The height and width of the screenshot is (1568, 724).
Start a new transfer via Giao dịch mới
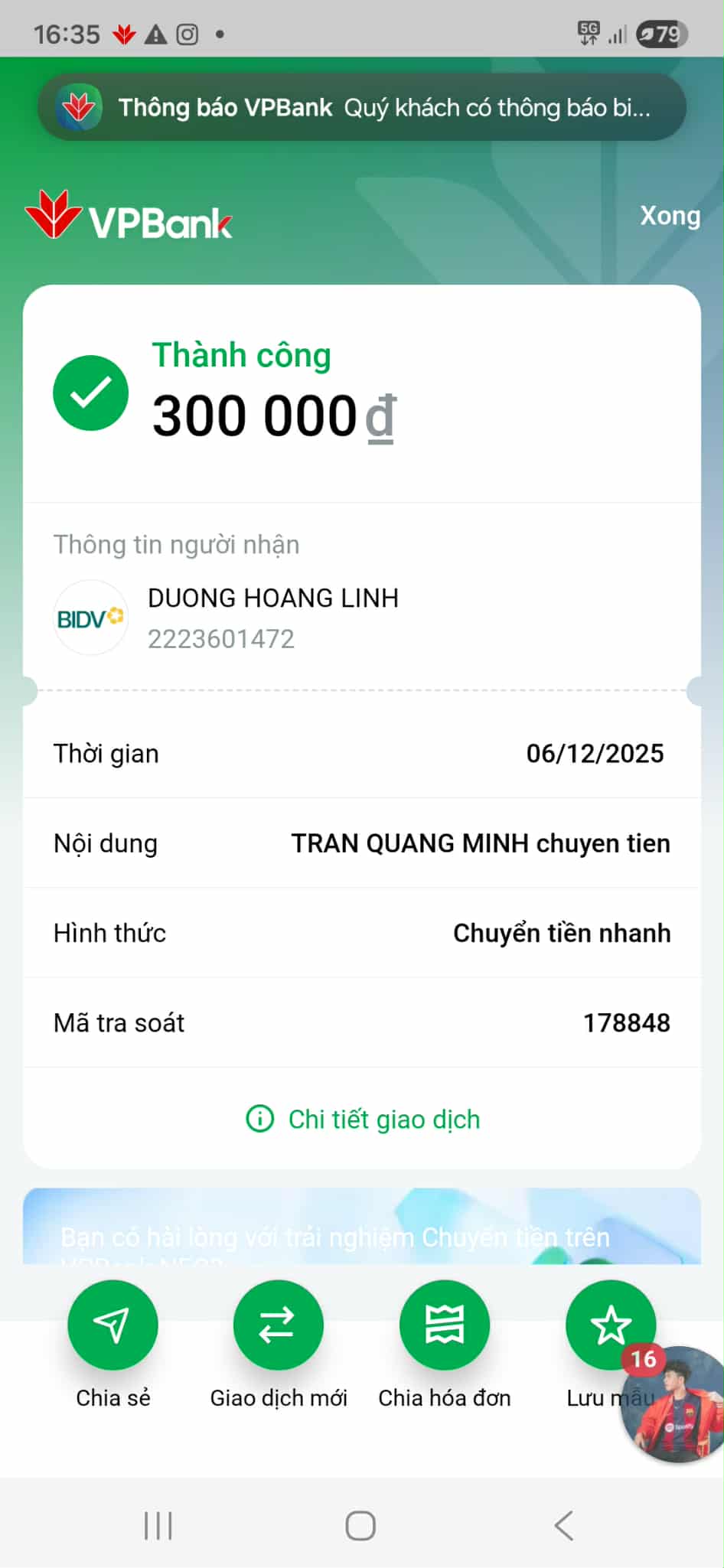pyautogui.click(x=278, y=1325)
